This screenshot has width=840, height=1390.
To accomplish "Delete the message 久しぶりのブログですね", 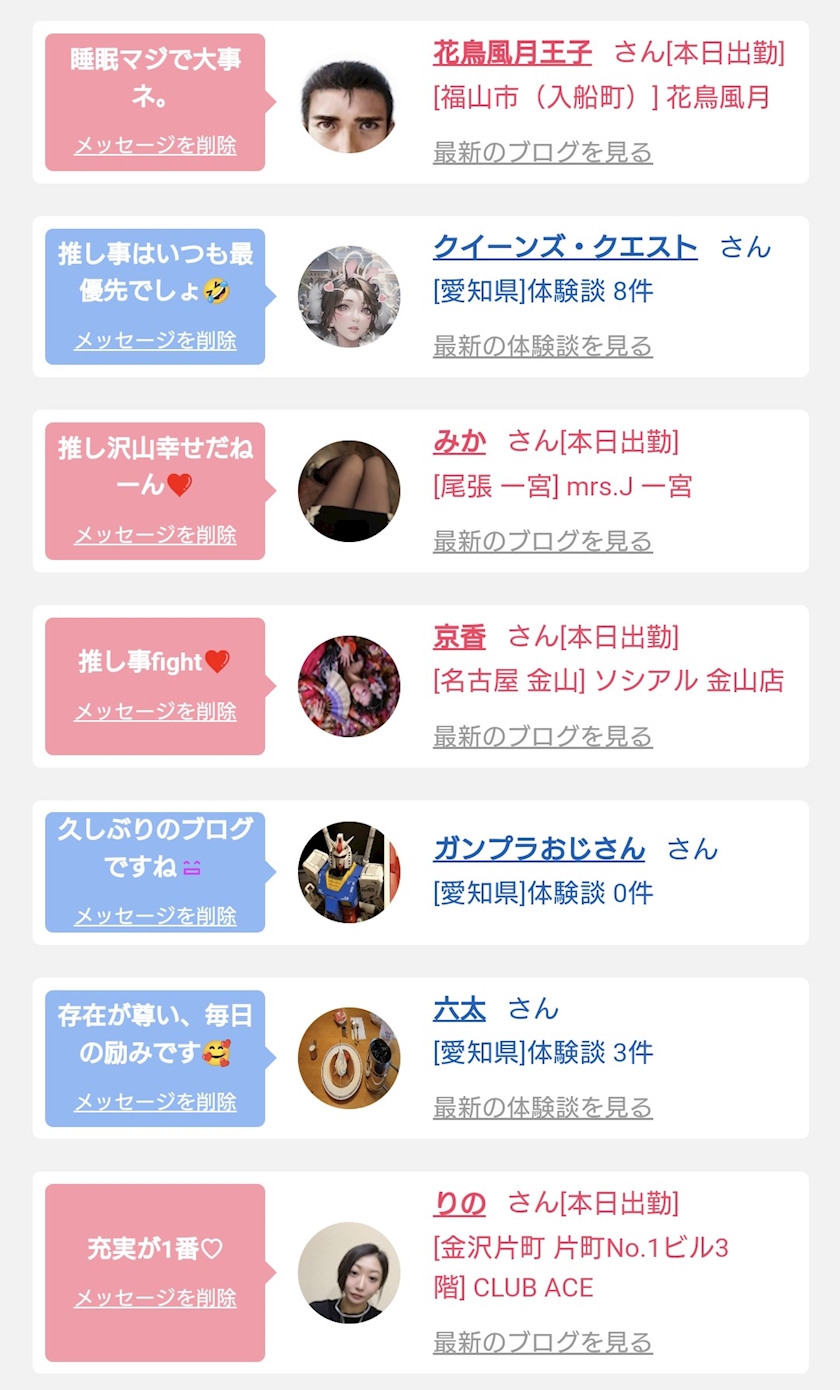I will 155,915.
